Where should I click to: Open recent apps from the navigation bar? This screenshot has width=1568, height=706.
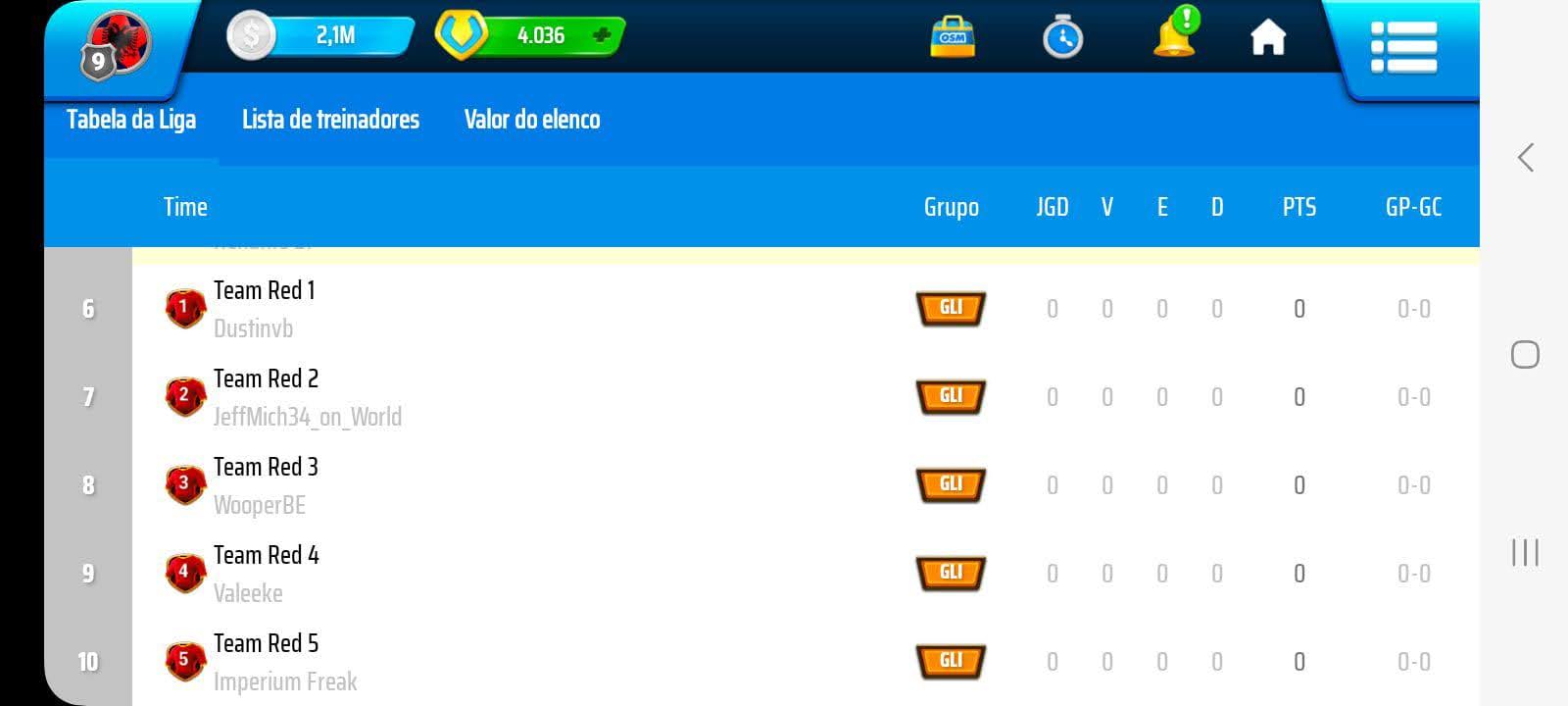[1525, 552]
